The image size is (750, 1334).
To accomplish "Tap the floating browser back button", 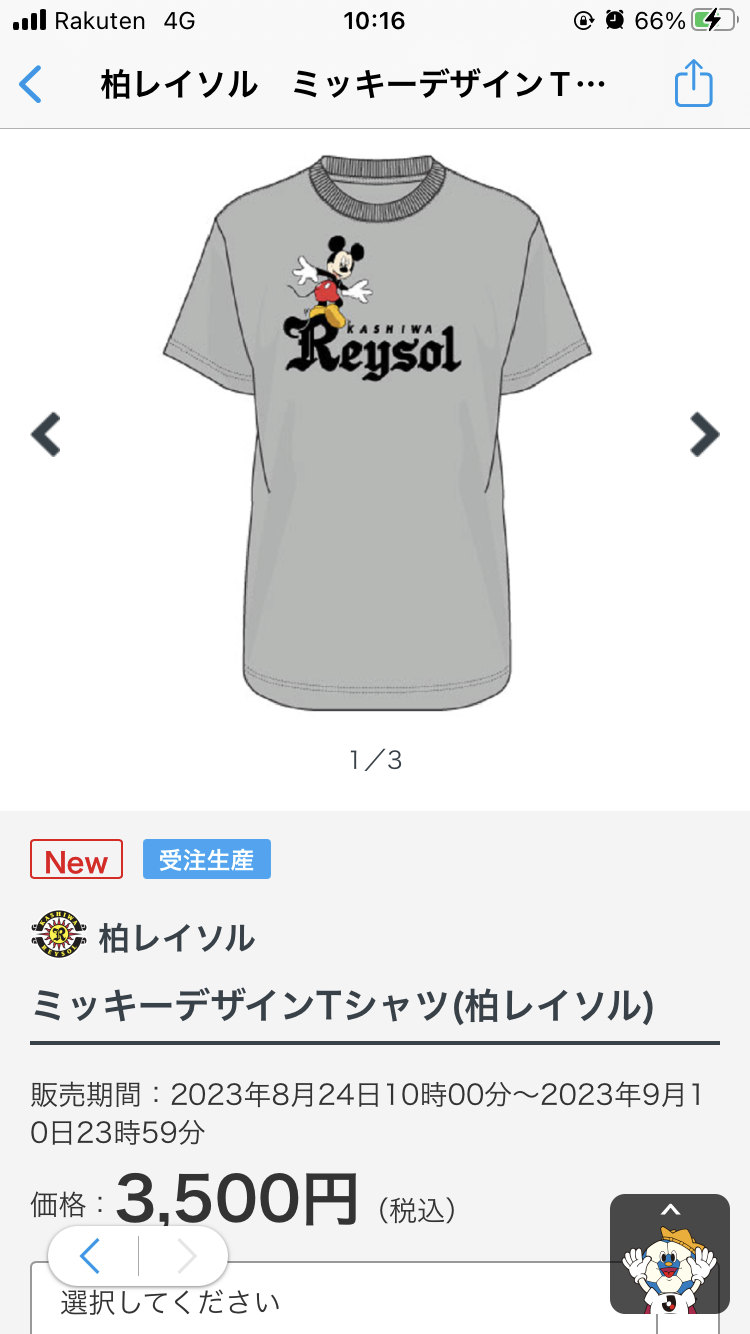I will click(x=92, y=1256).
